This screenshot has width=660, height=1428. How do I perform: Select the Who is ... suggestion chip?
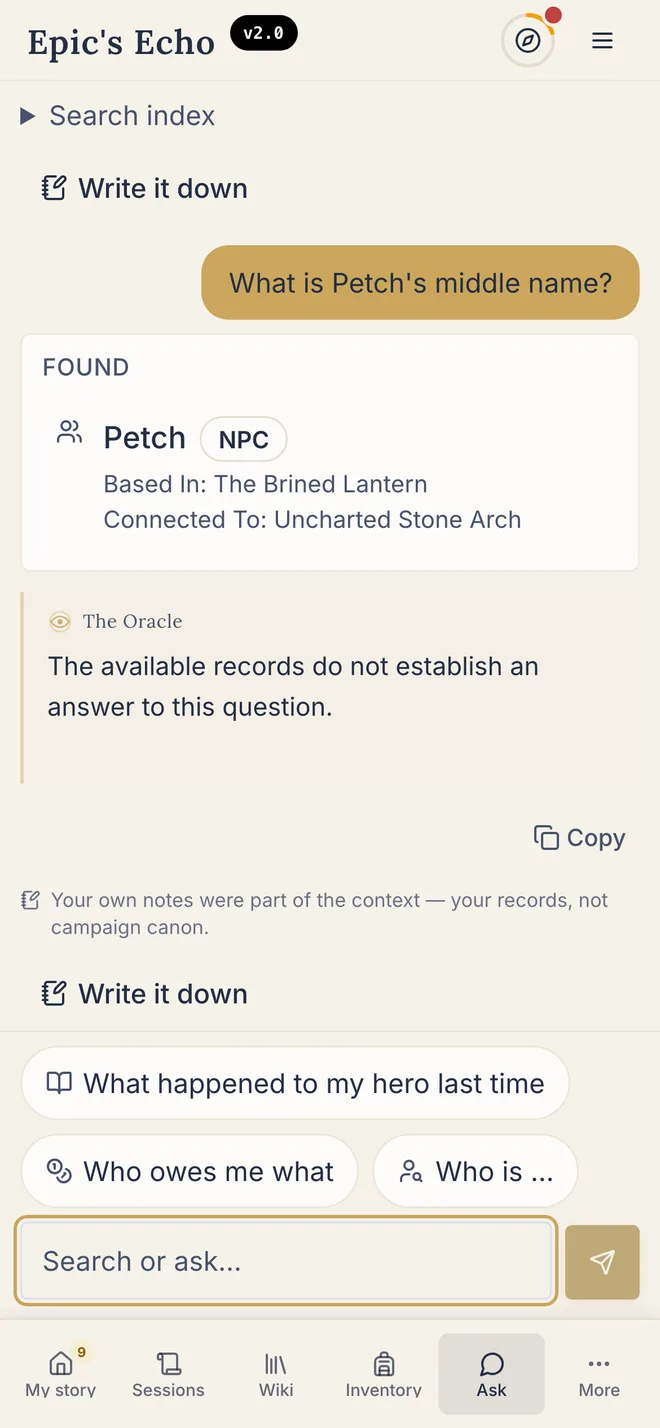coord(475,1171)
